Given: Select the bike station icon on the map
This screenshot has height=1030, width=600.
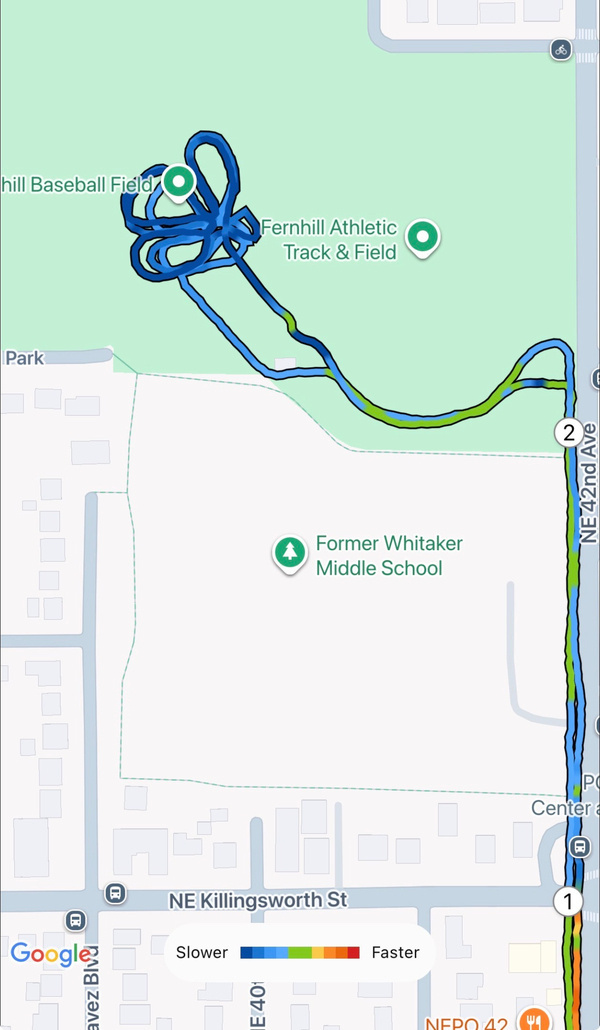Looking at the screenshot, I should coord(561,48).
